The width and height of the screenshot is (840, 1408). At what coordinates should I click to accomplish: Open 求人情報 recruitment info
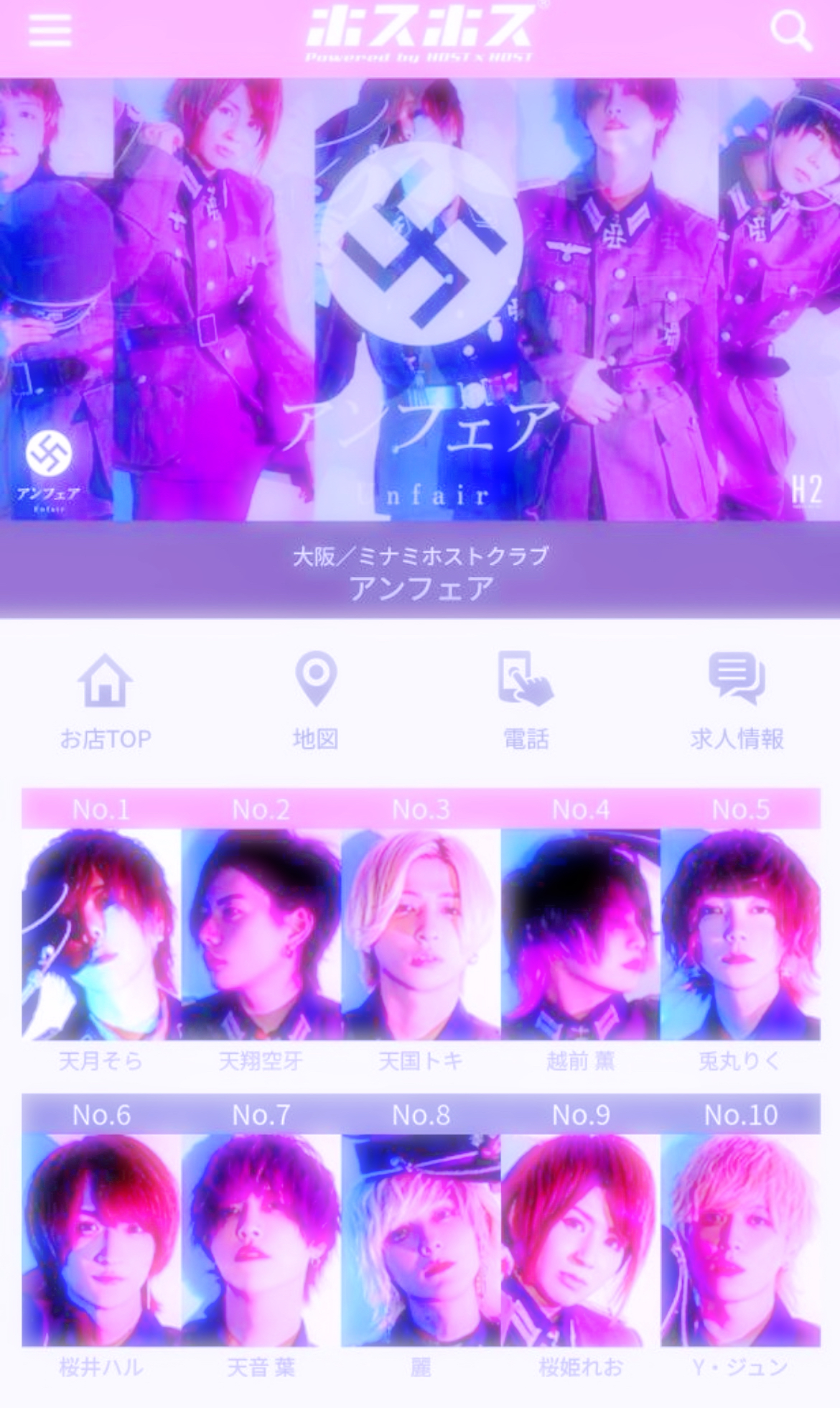[x=737, y=700]
